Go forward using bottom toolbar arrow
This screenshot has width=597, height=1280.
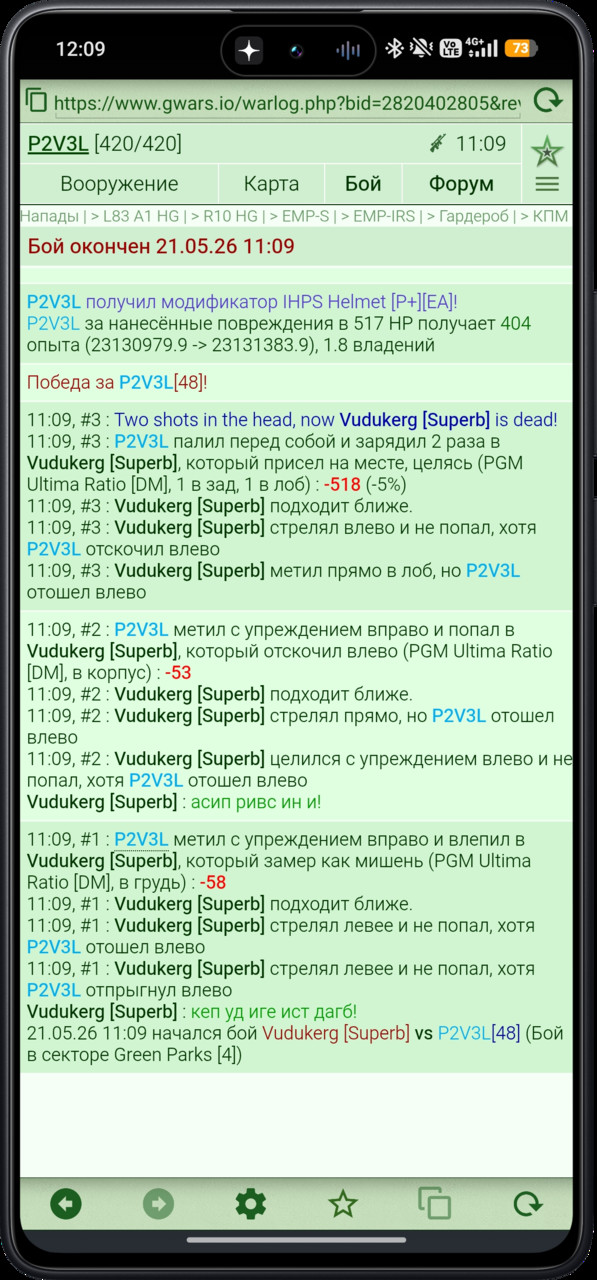[158, 1204]
